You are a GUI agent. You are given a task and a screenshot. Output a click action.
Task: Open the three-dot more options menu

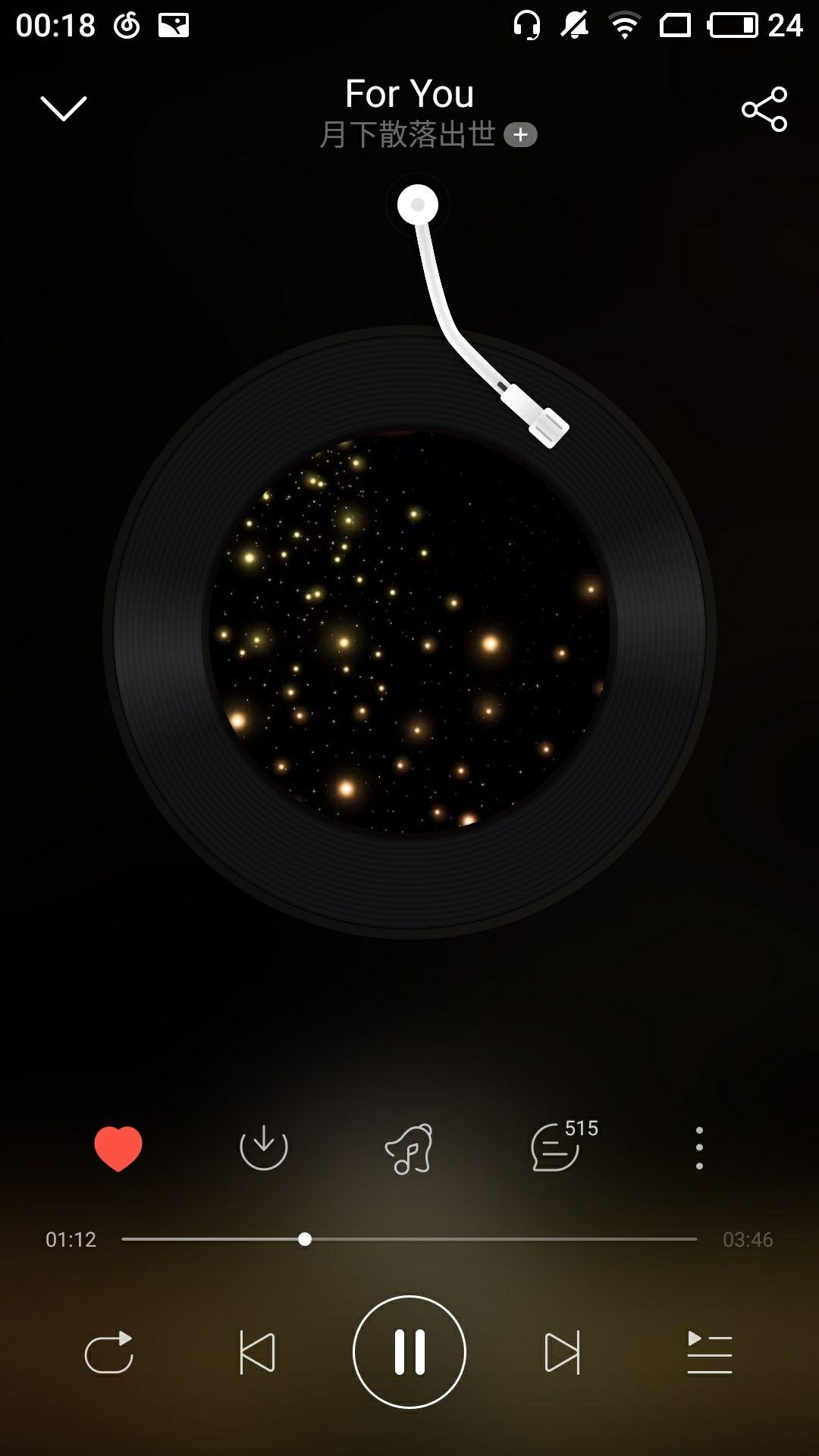pyautogui.click(x=699, y=1148)
